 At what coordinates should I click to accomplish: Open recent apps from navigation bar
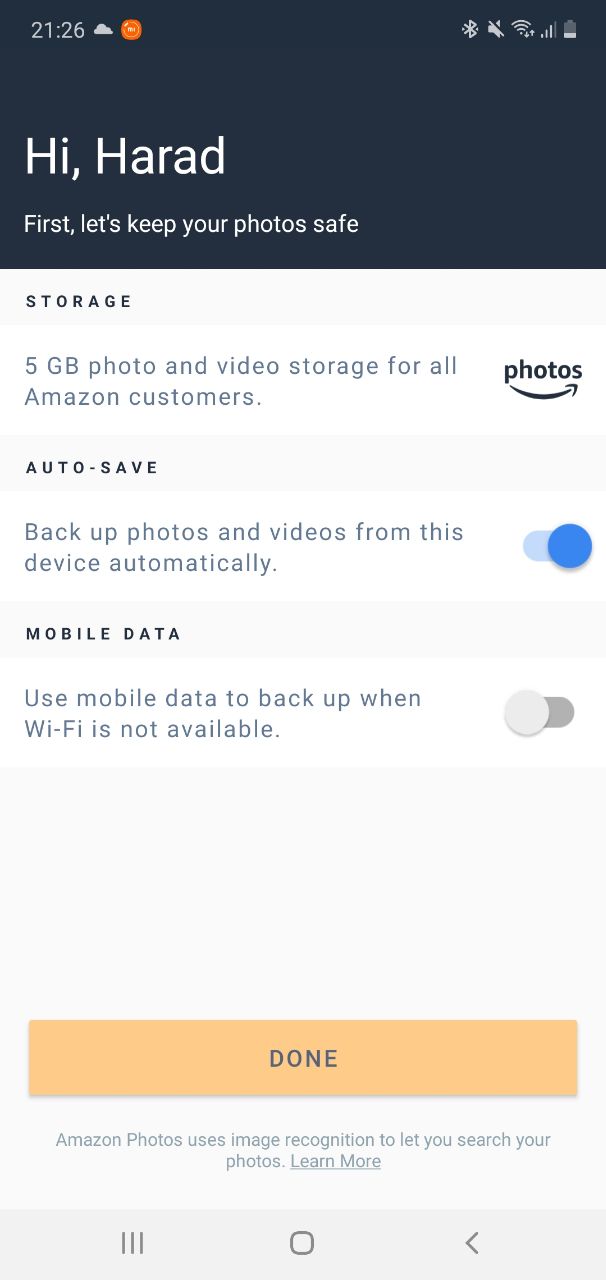[x=132, y=1243]
